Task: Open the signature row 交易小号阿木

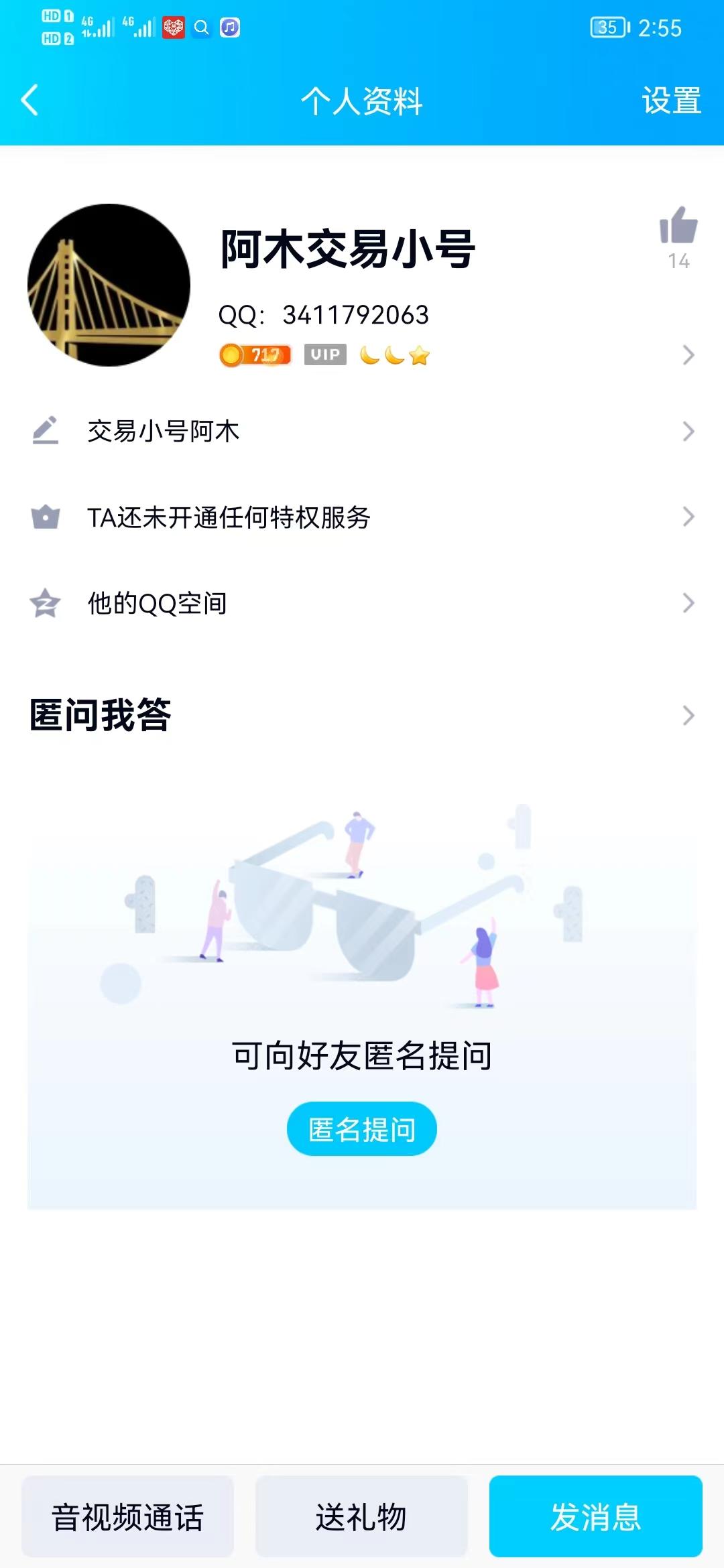Action: point(362,431)
